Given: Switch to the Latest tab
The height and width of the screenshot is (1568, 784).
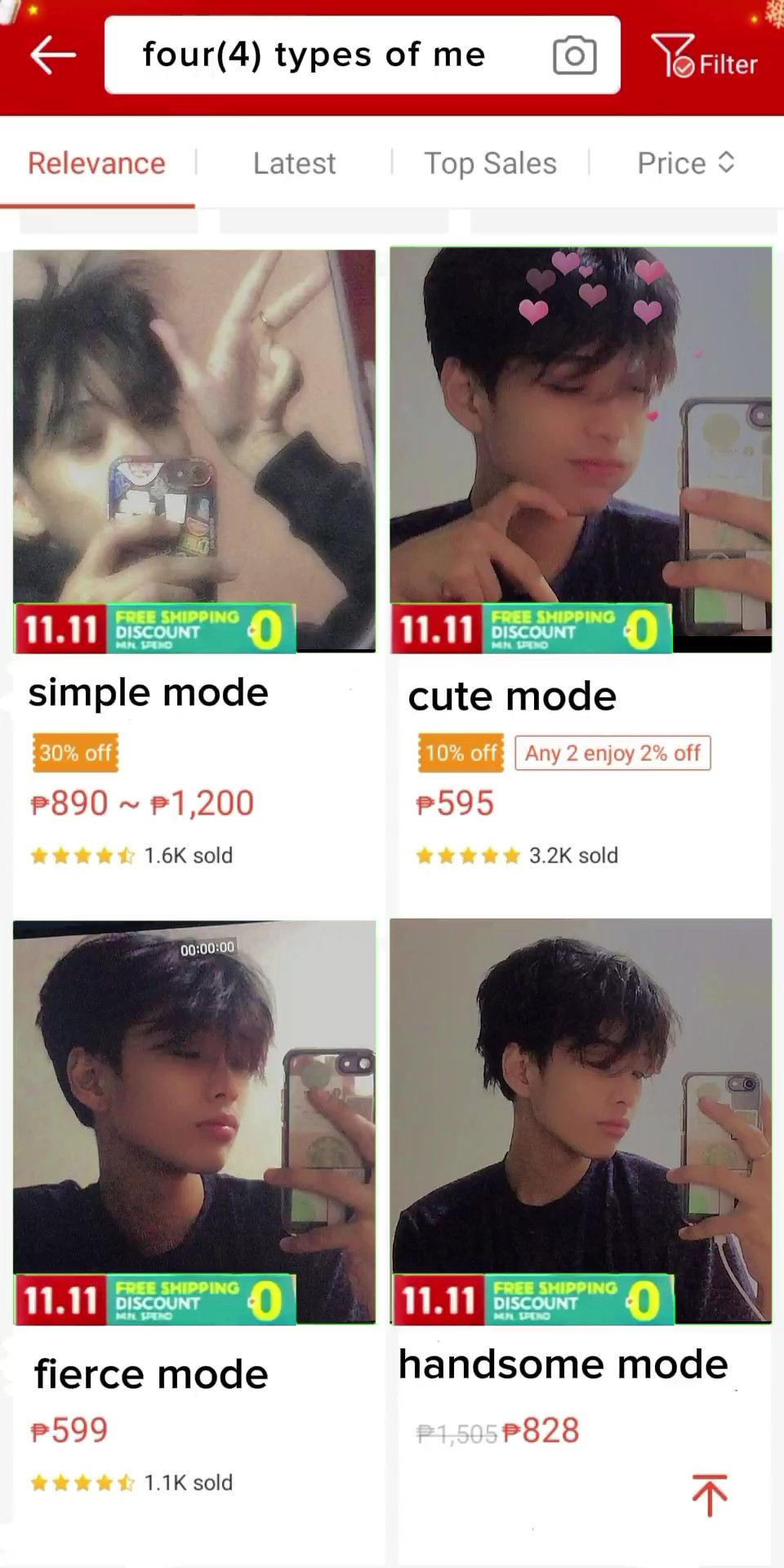Looking at the screenshot, I should click(294, 163).
